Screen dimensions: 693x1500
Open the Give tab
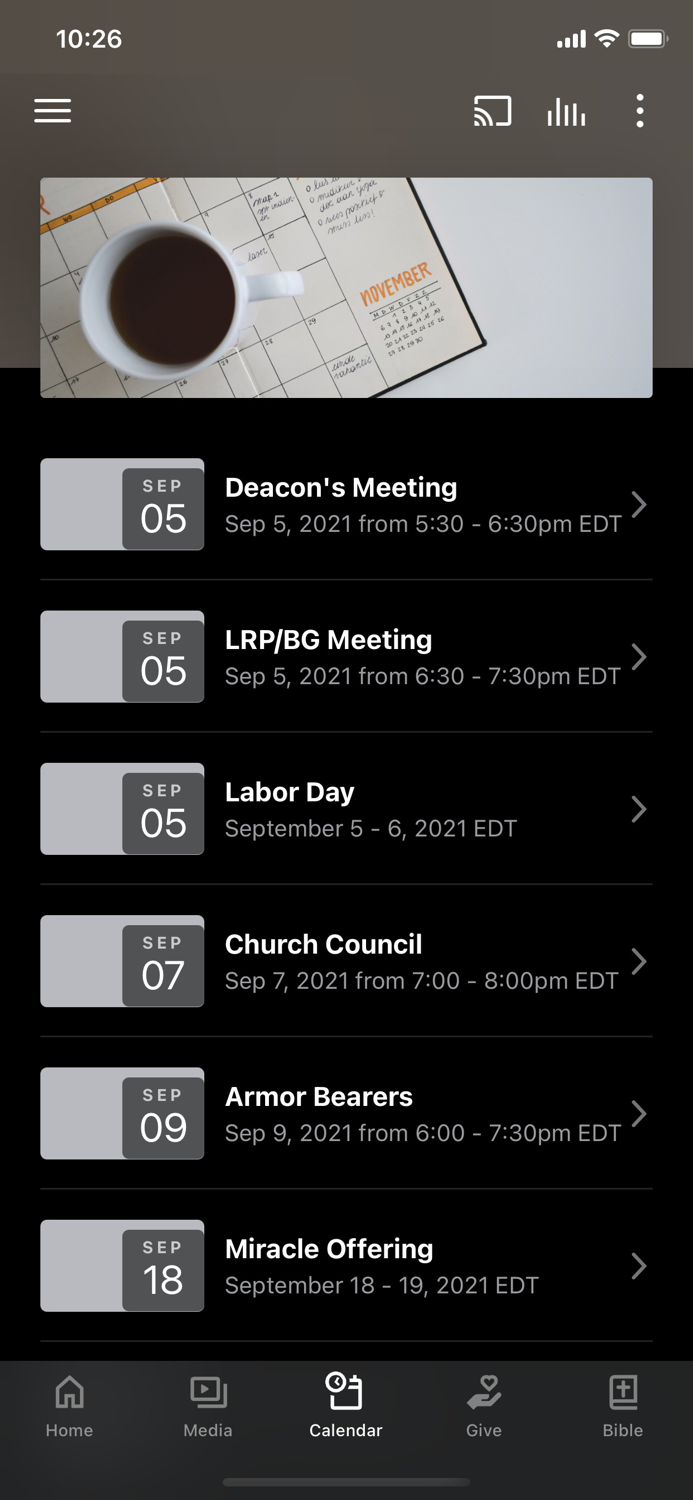(484, 1406)
